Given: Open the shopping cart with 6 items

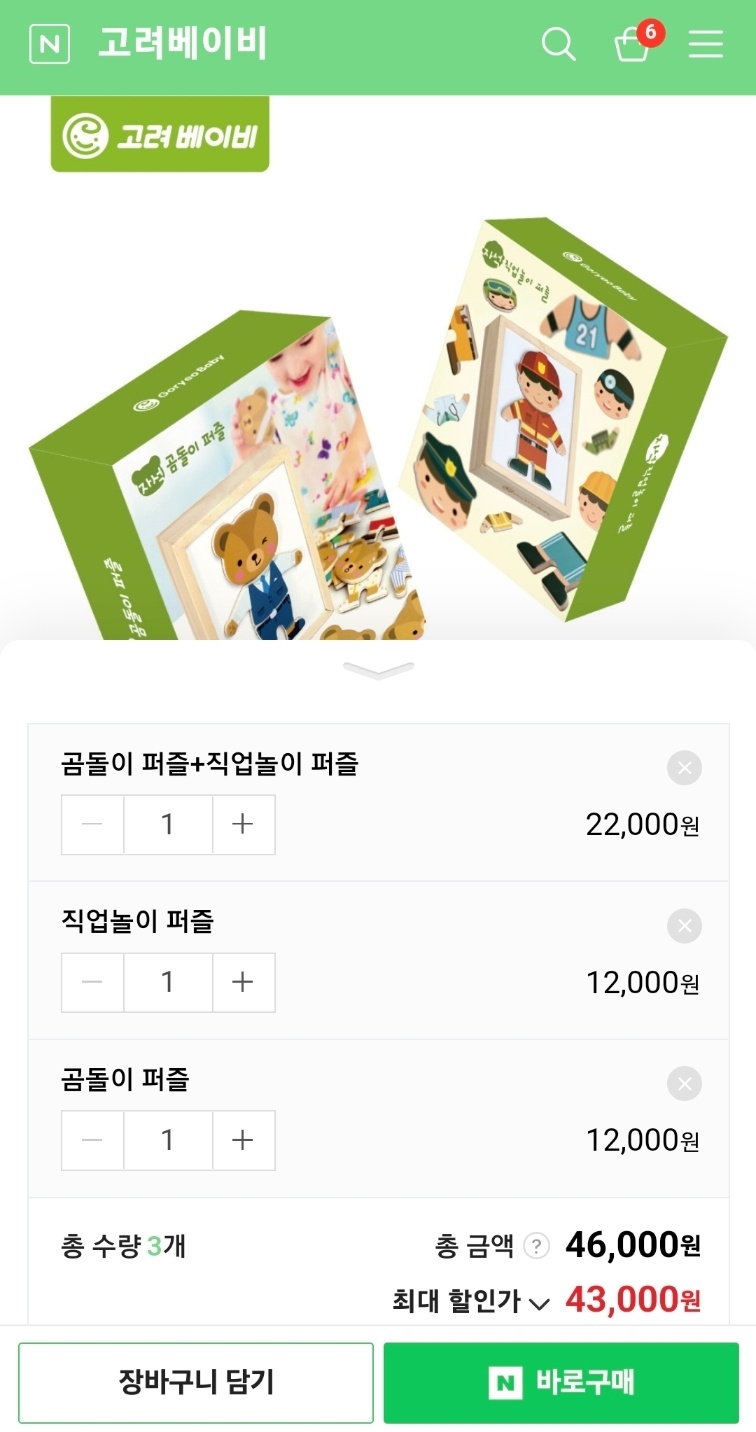Looking at the screenshot, I should pyautogui.click(x=633, y=45).
